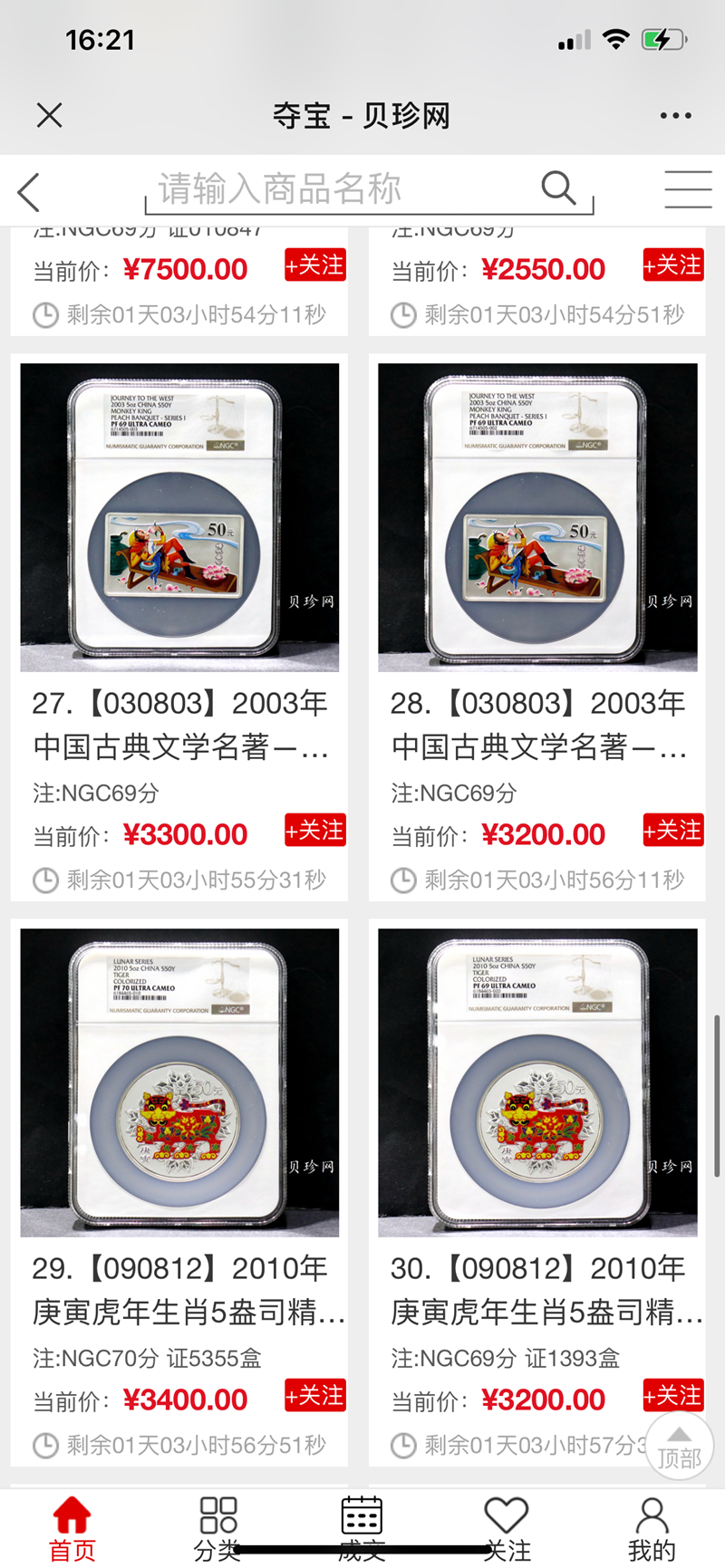Switch to the 成交 tab
The width and height of the screenshot is (725, 1568).
pyautogui.click(x=362, y=1528)
